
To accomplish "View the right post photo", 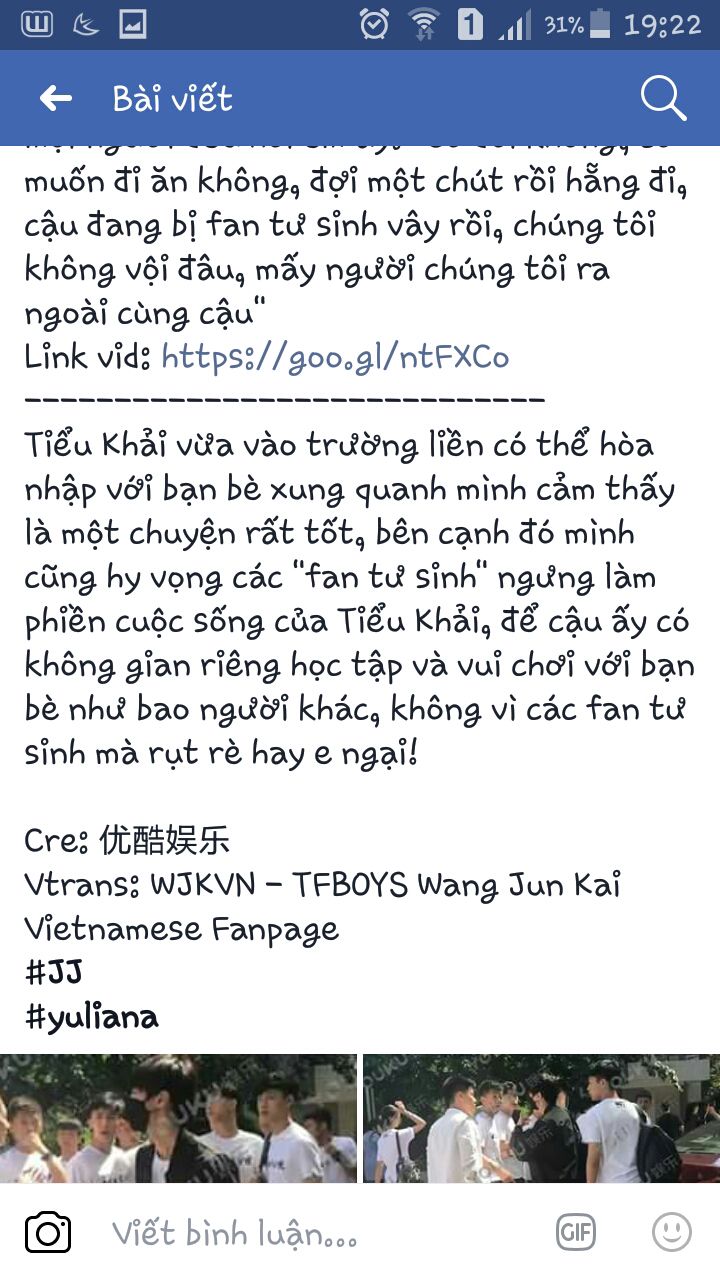I will click(x=541, y=1118).
